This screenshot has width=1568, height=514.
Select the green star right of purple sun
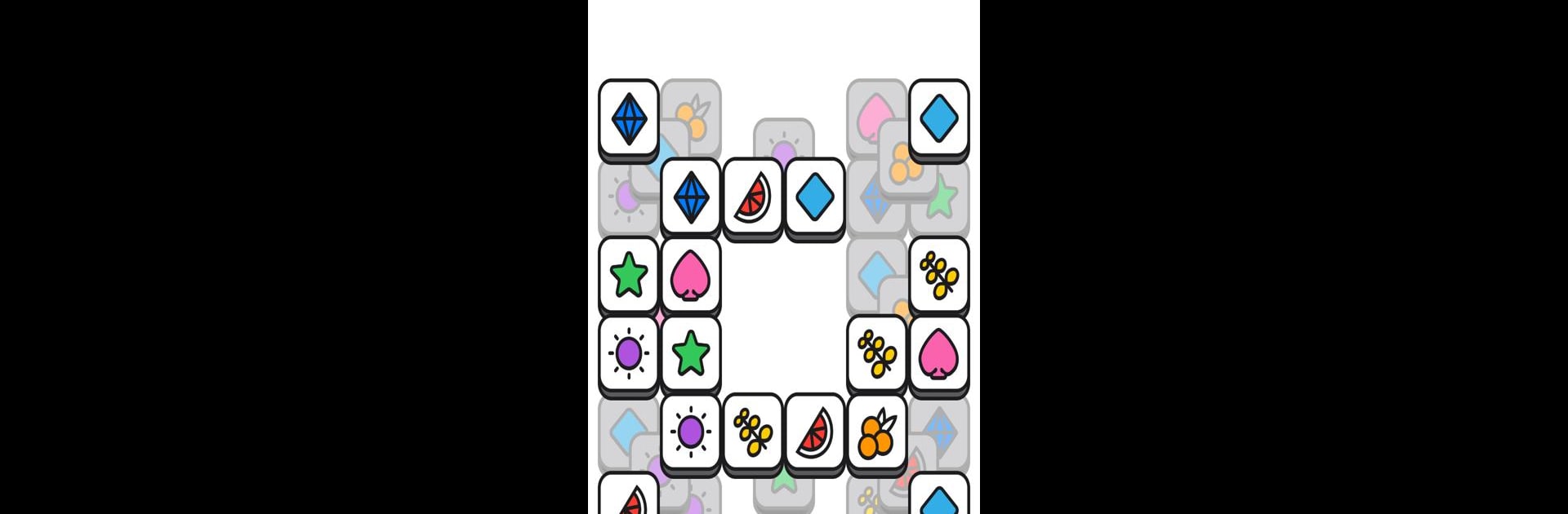pos(690,353)
